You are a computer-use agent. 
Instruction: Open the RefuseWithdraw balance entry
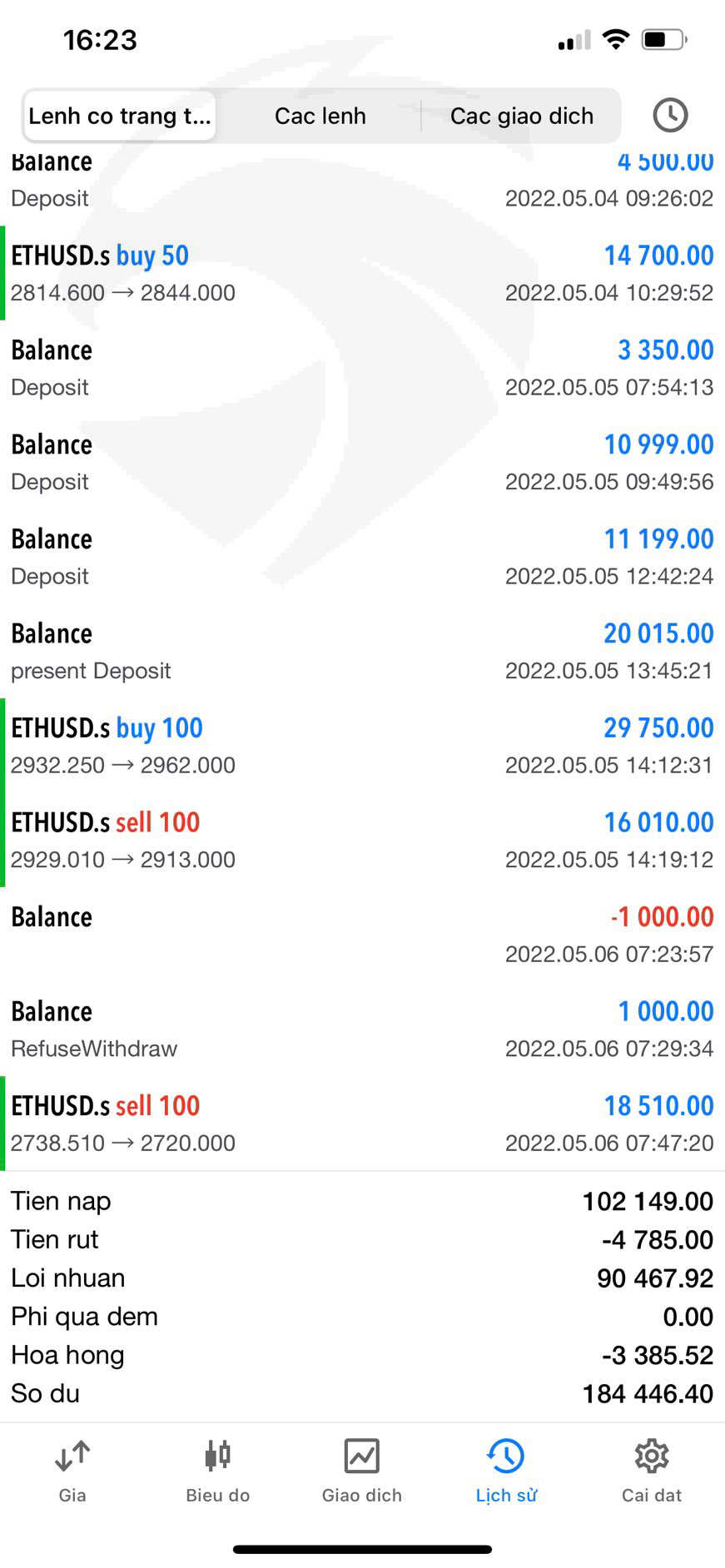coord(362,1029)
